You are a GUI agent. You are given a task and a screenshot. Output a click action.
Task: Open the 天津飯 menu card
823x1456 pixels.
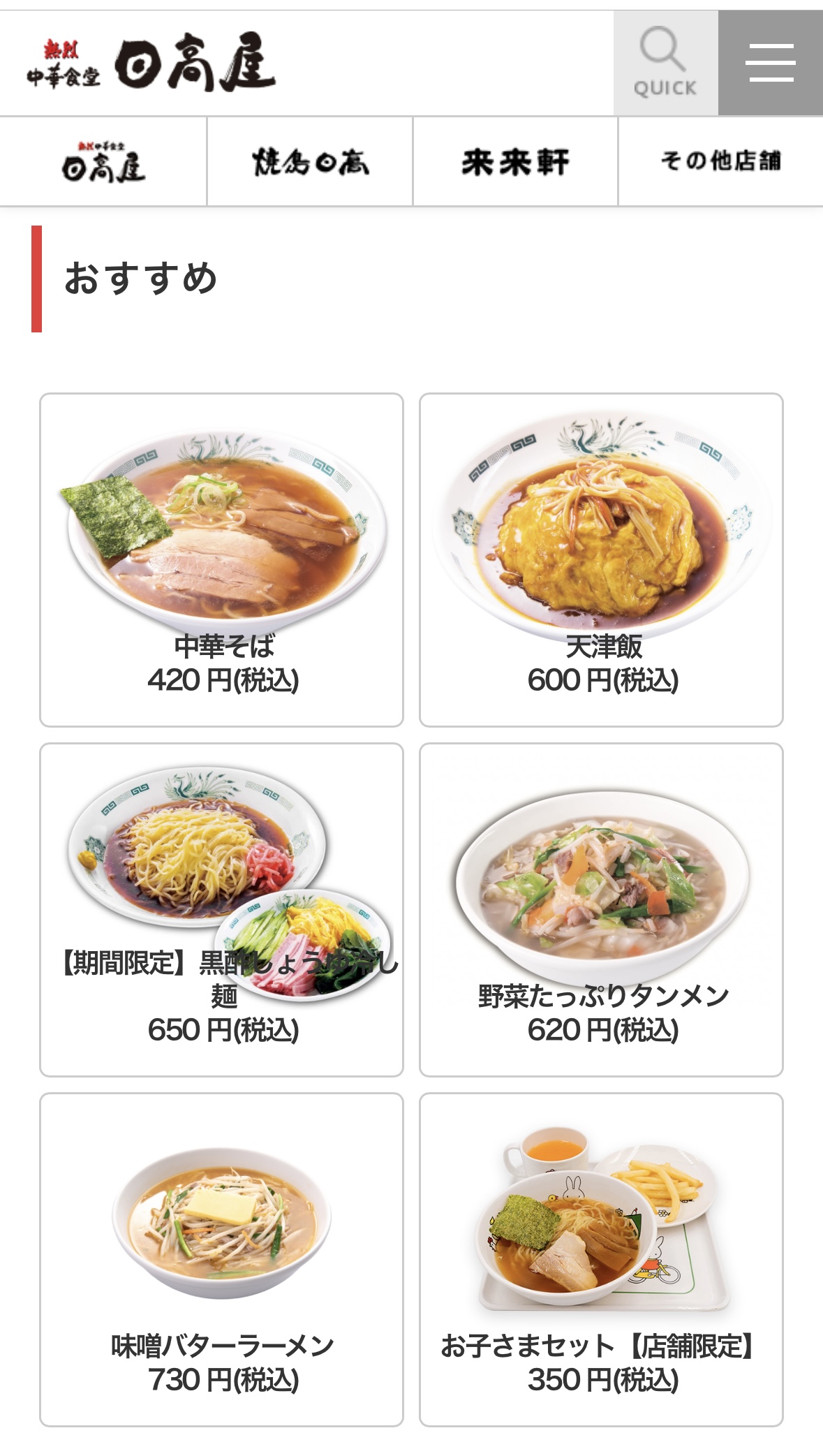click(x=601, y=560)
